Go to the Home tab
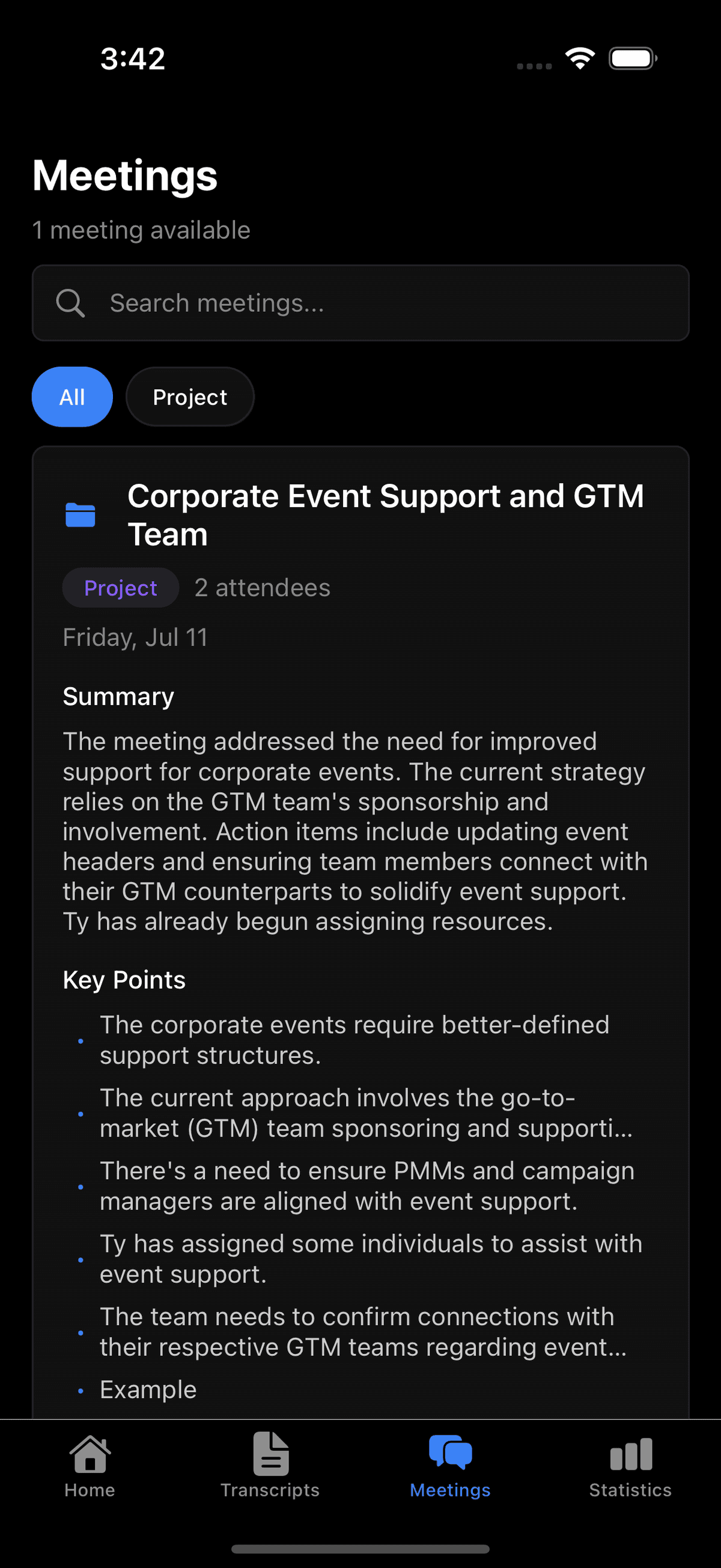 point(90,1466)
